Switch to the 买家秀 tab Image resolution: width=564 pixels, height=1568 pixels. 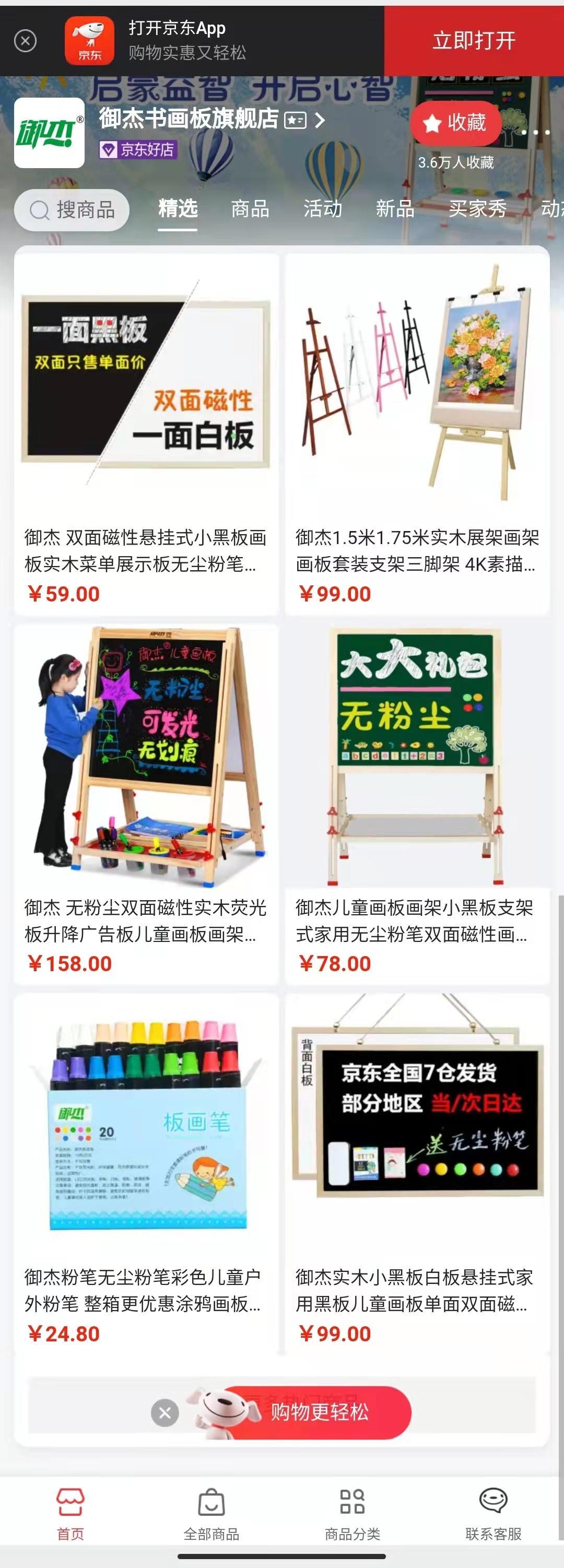click(x=477, y=209)
